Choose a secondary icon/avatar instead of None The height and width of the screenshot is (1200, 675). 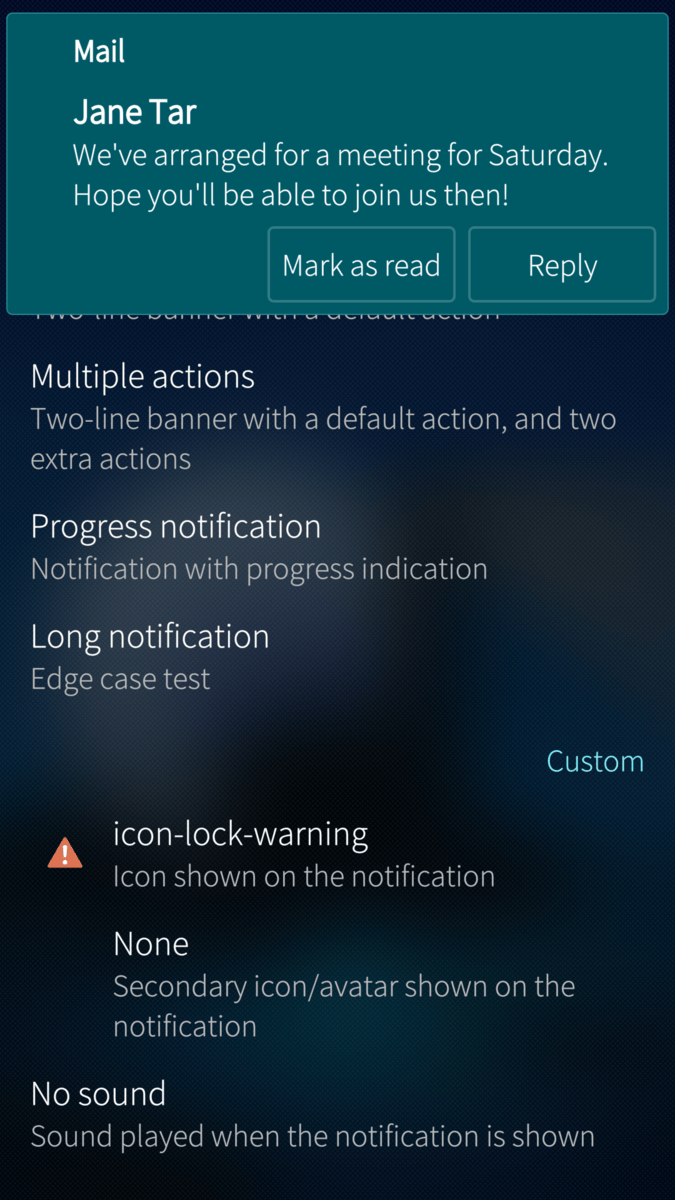(x=336, y=983)
